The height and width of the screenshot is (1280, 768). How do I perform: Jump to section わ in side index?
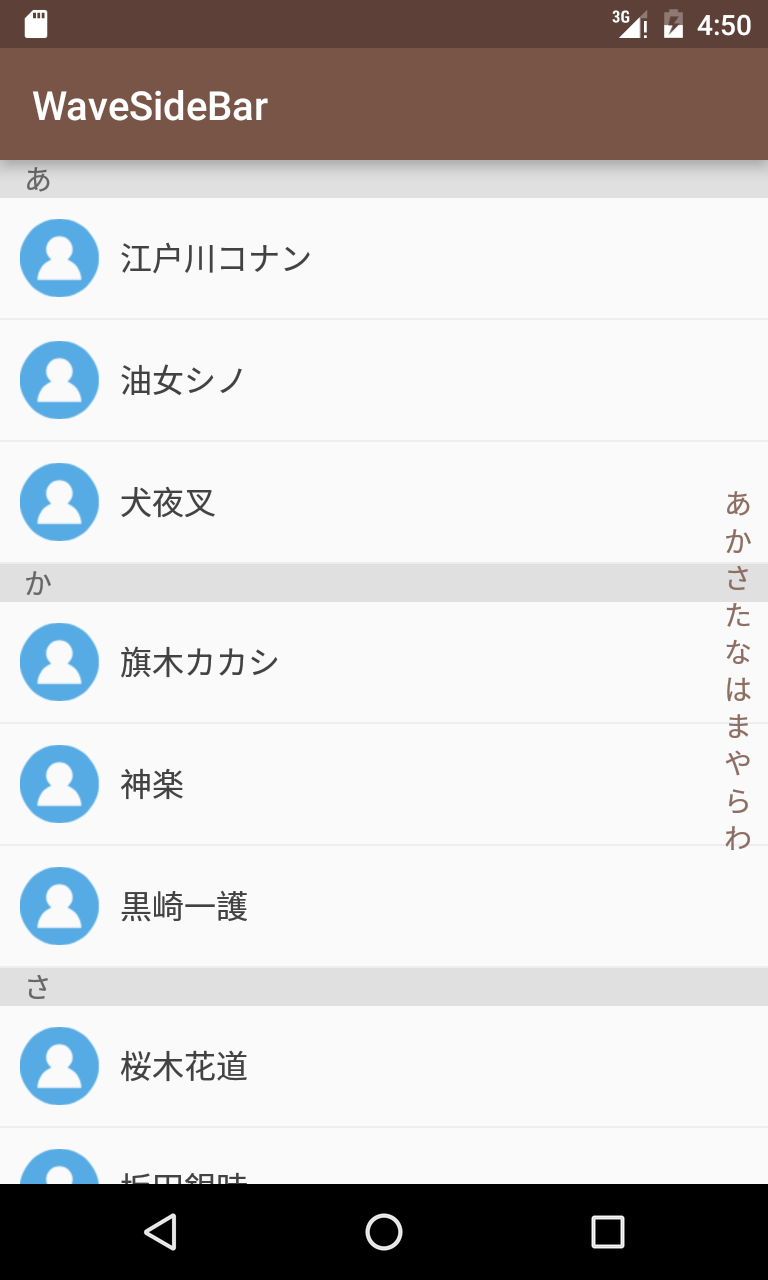(738, 836)
